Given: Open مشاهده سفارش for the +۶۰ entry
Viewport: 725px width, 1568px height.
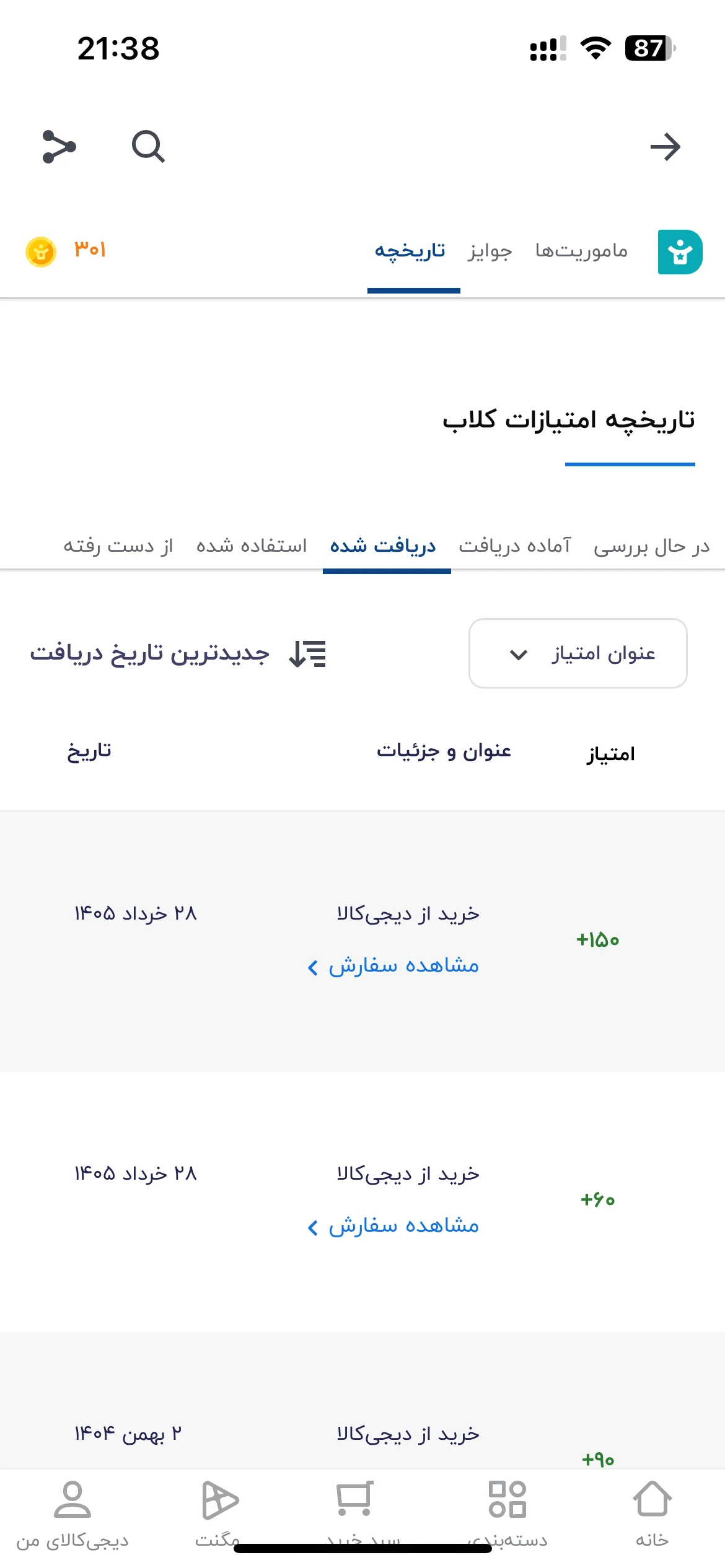Looking at the screenshot, I should (x=393, y=1226).
